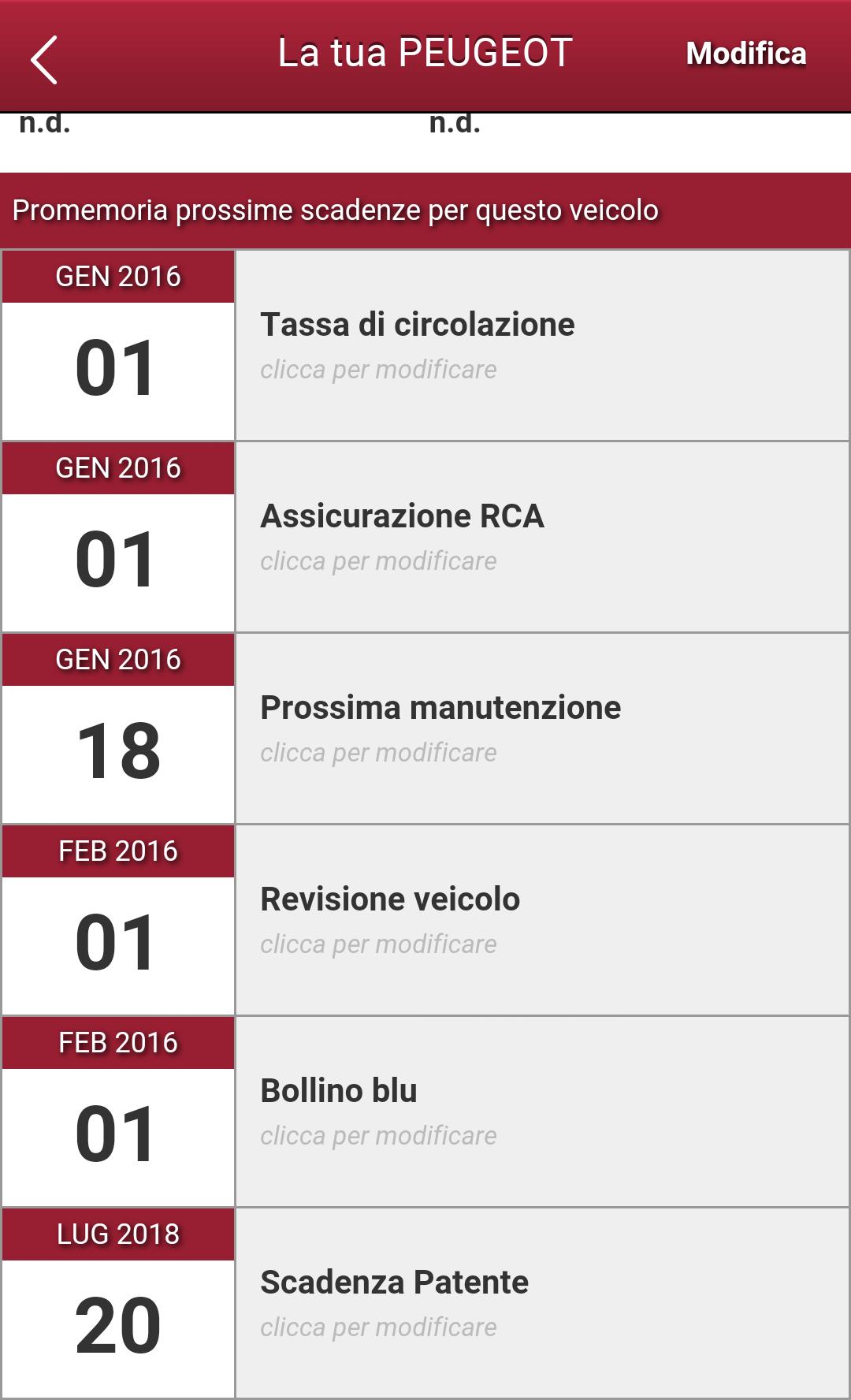The image size is (851, 1400).
Task: Go back using the top-left arrow
Action: [44, 59]
